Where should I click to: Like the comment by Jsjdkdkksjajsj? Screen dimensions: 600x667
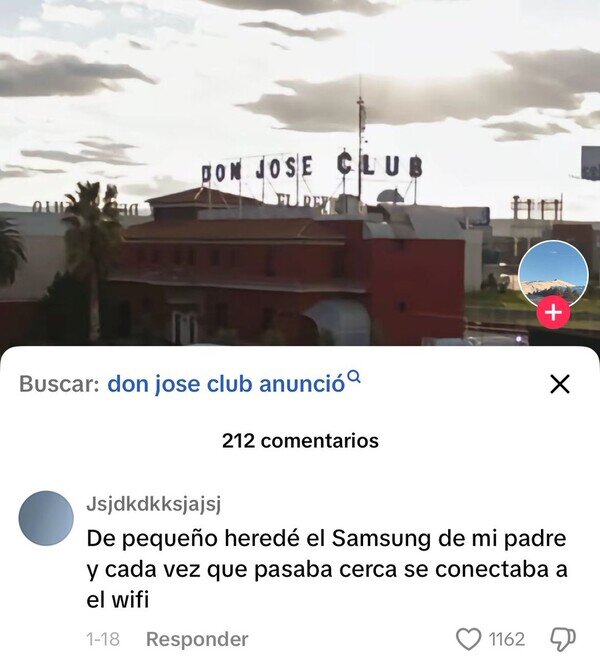468,639
